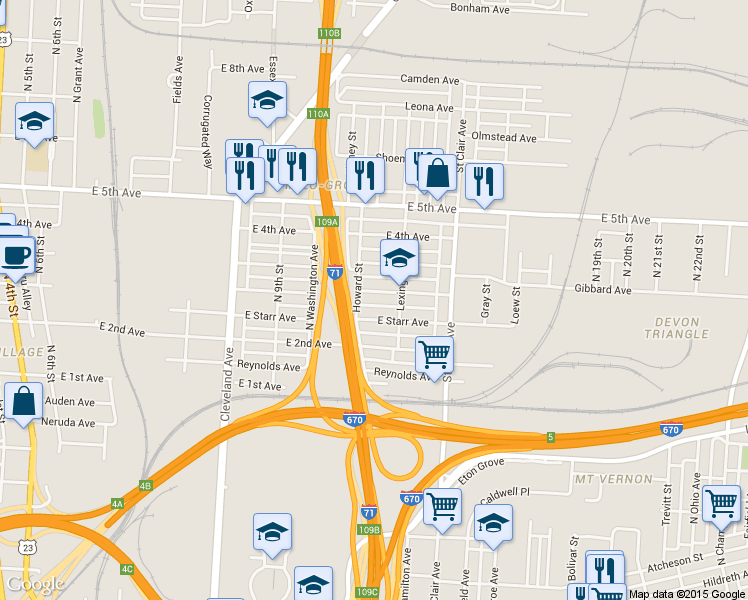Screen dimensions: 748x600
Task: Select the shopping cart marker near N Ohio Ave
Action: coord(721,503)
